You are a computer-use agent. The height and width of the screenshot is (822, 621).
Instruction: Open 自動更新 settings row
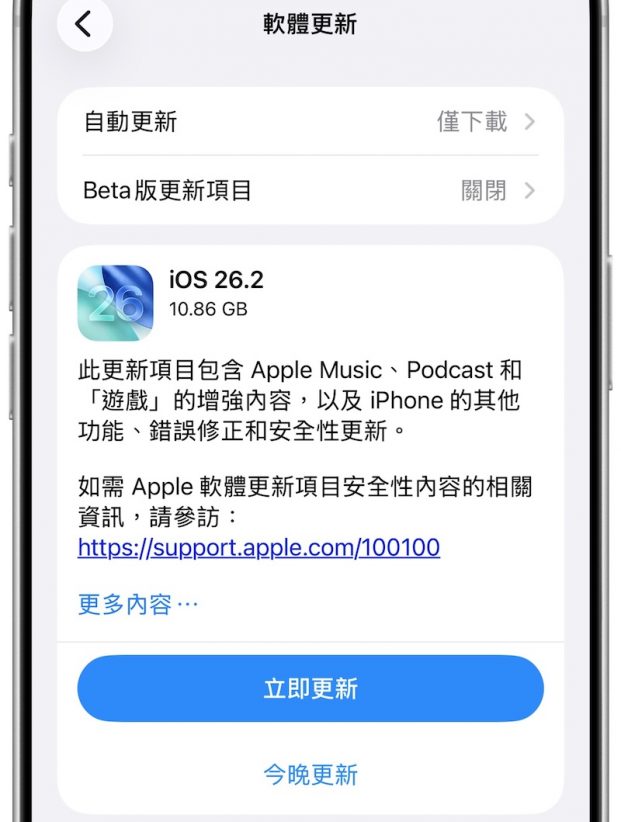tap(310, 122)
